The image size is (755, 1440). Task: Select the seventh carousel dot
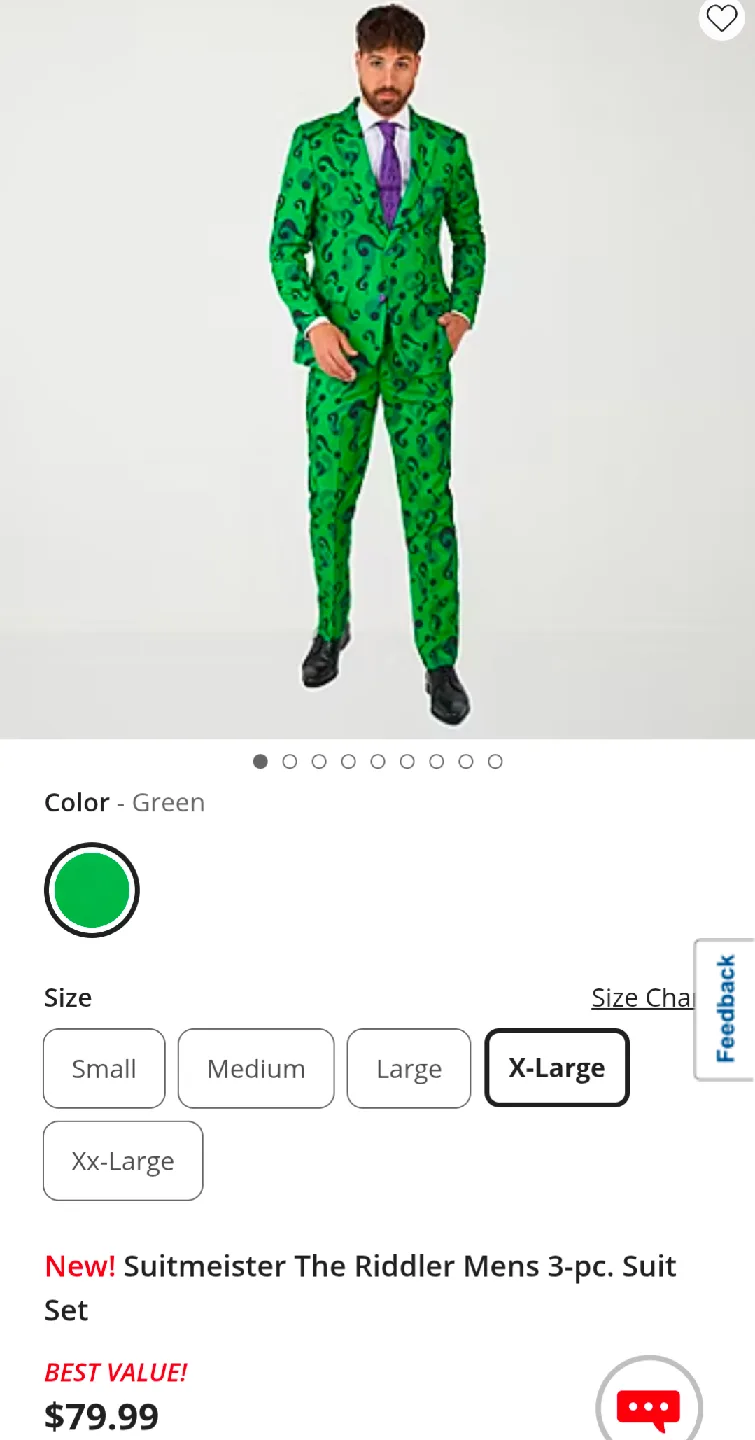pyautogui.click(x=436, y=761)
